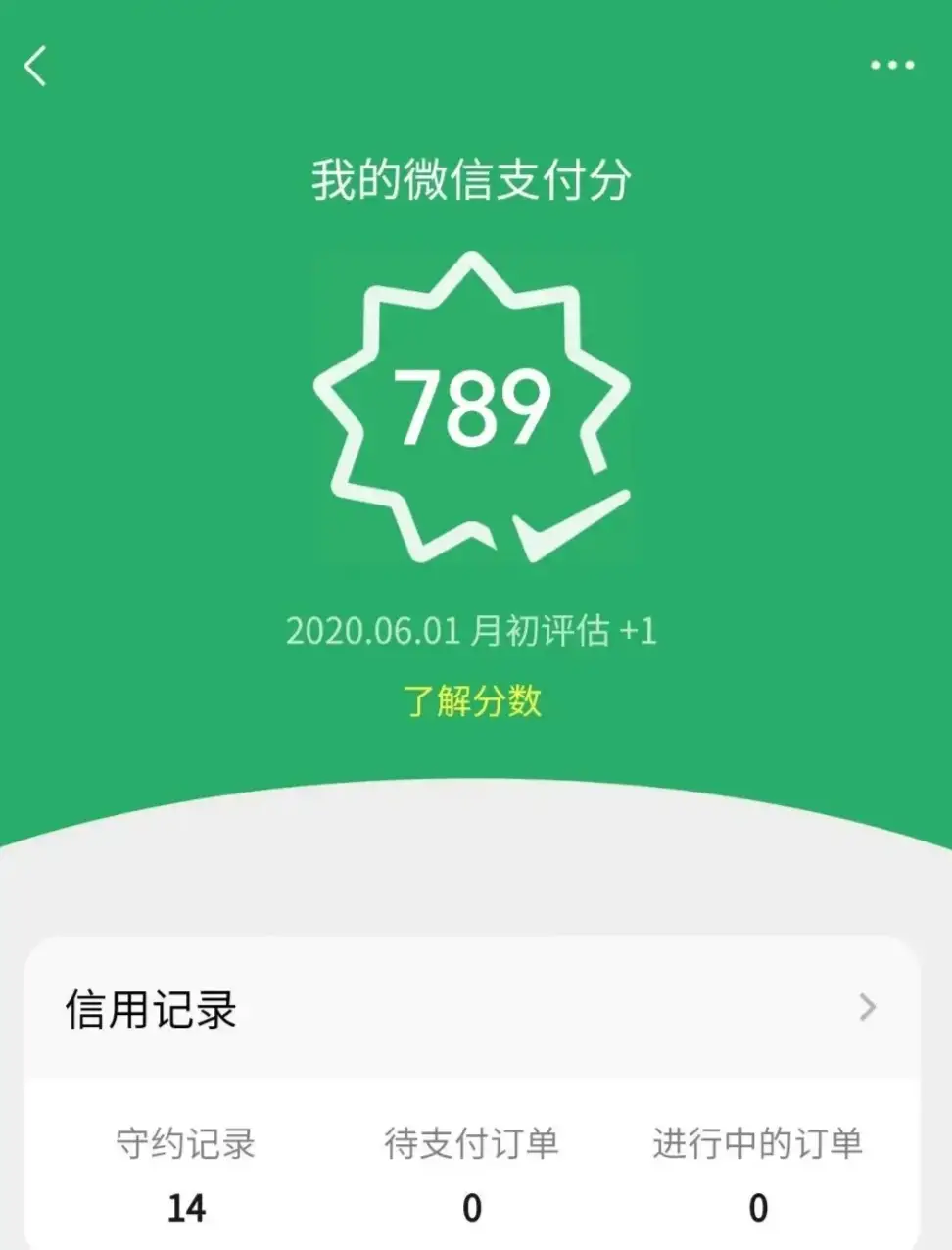Select the 守约记录 count showing 14
Viewport: 952px width, 1250px height.
188,1210
